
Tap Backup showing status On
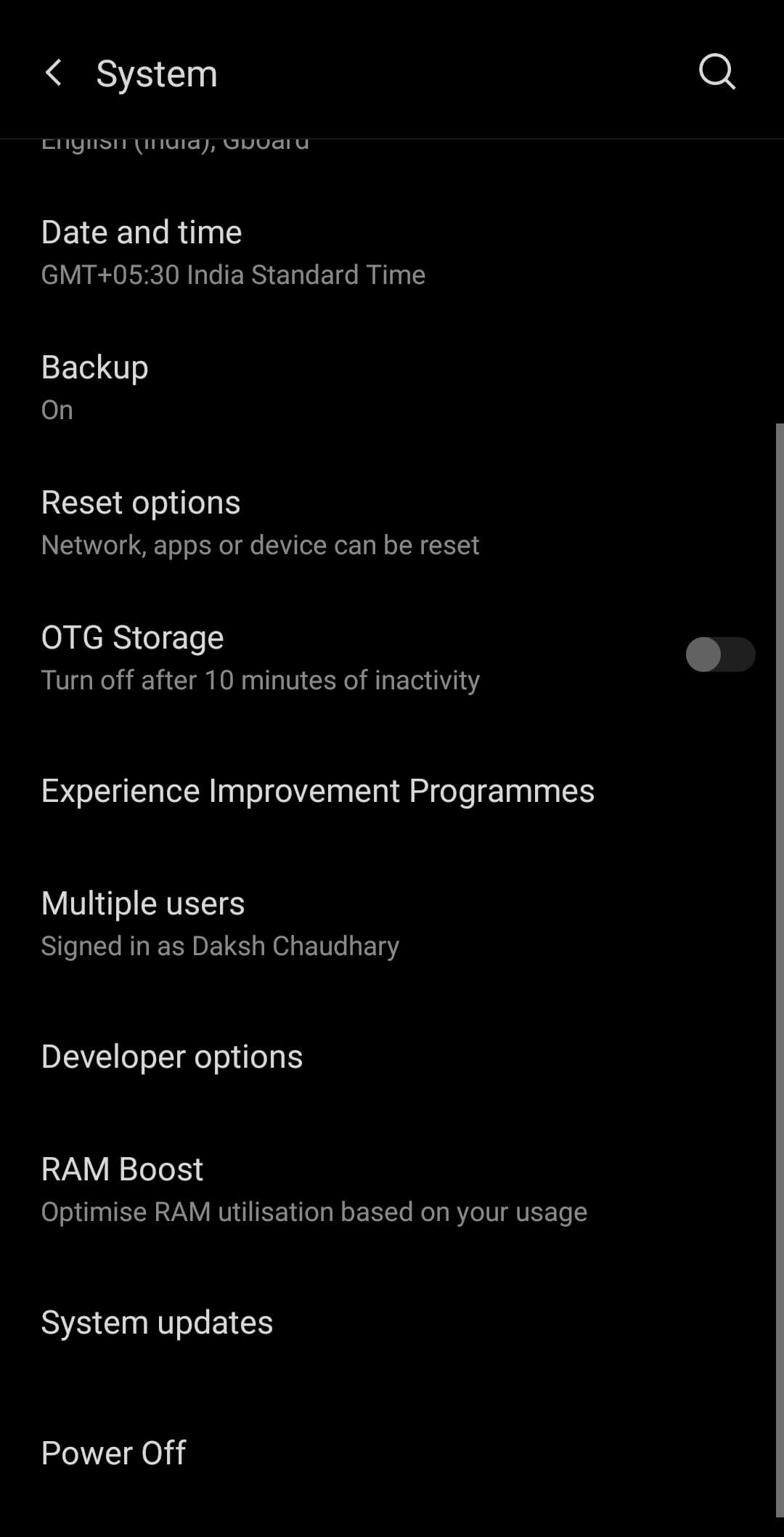94,385
